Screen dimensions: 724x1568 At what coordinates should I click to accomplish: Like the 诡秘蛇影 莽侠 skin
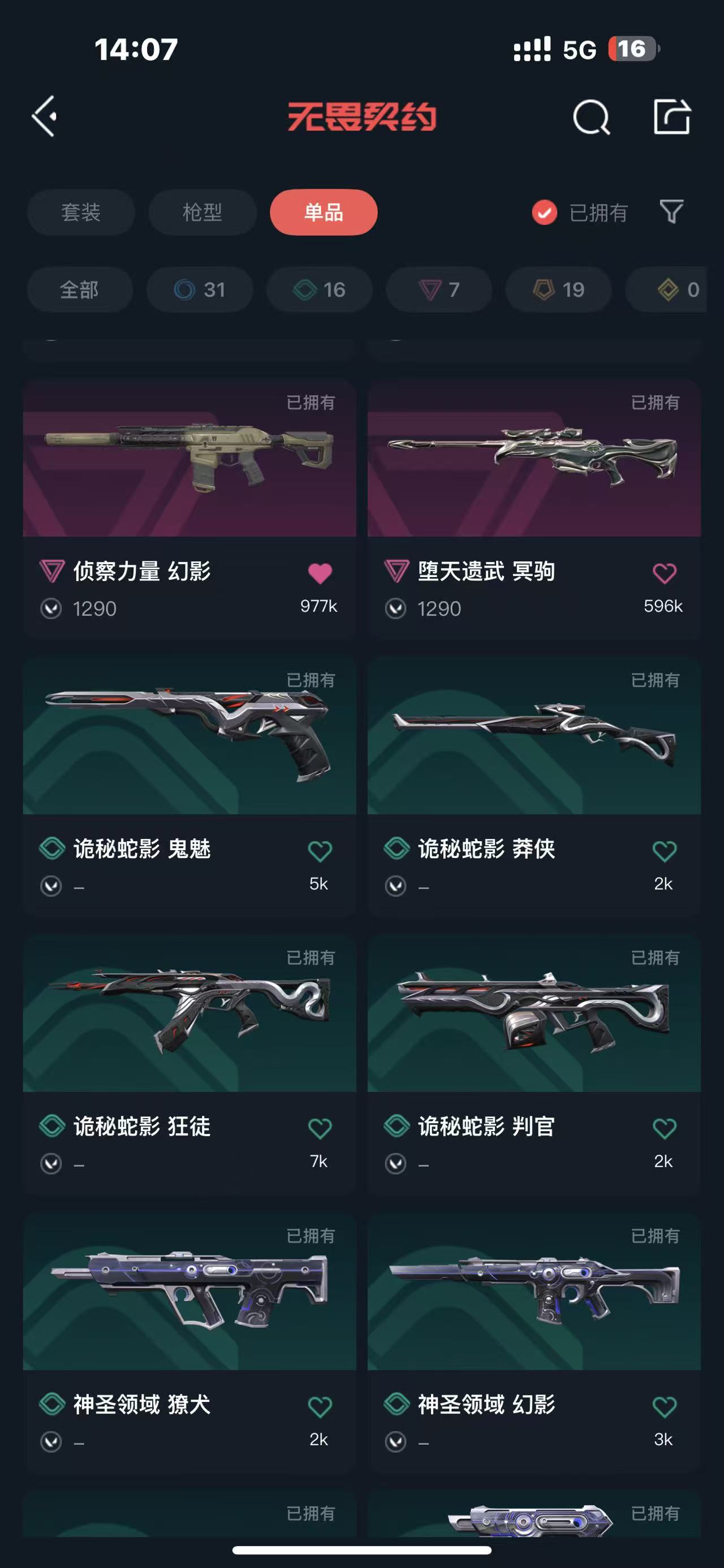click(x=664, y=850)
